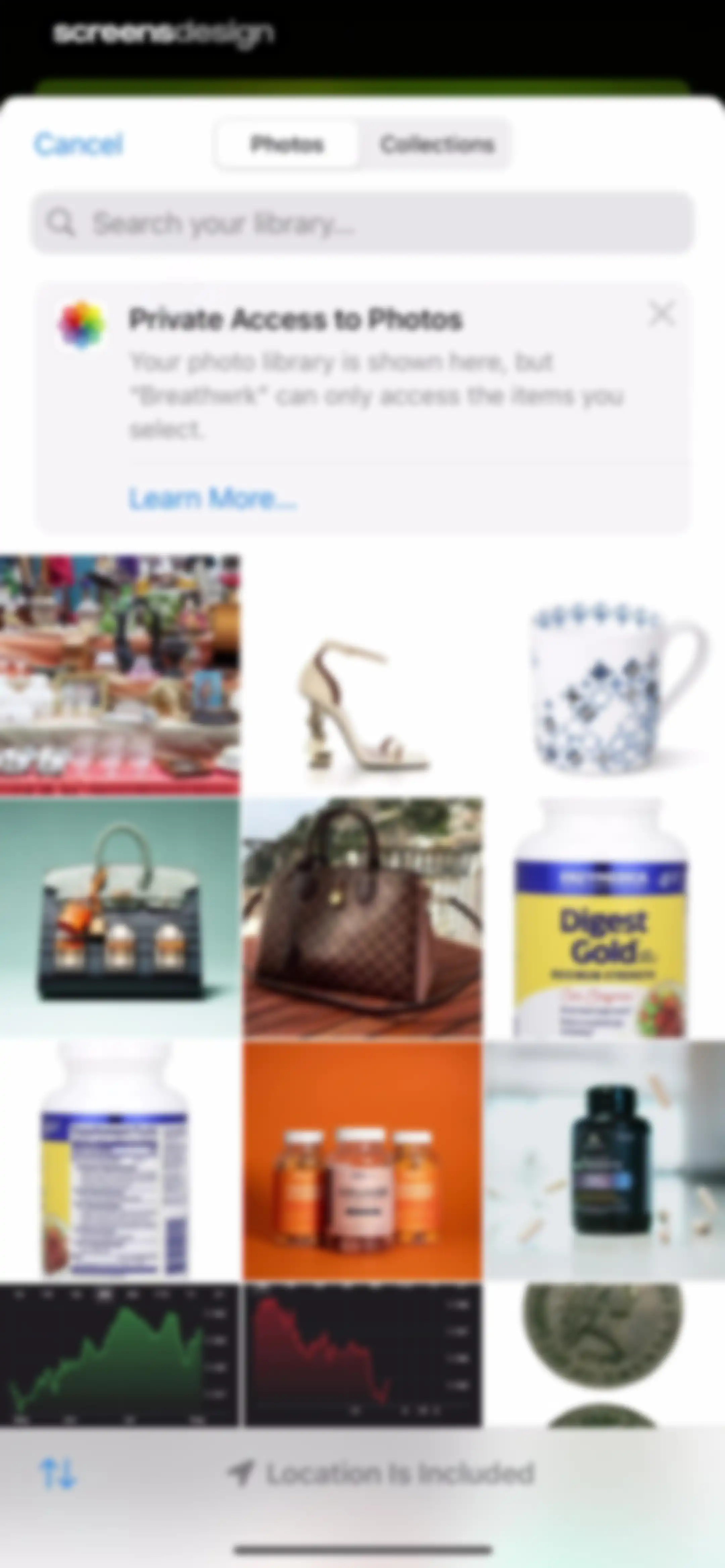Viewport: 725px width, 1568px height.
Task: Dismiss the Private Access to Photos banner
Action: point(661,315)
